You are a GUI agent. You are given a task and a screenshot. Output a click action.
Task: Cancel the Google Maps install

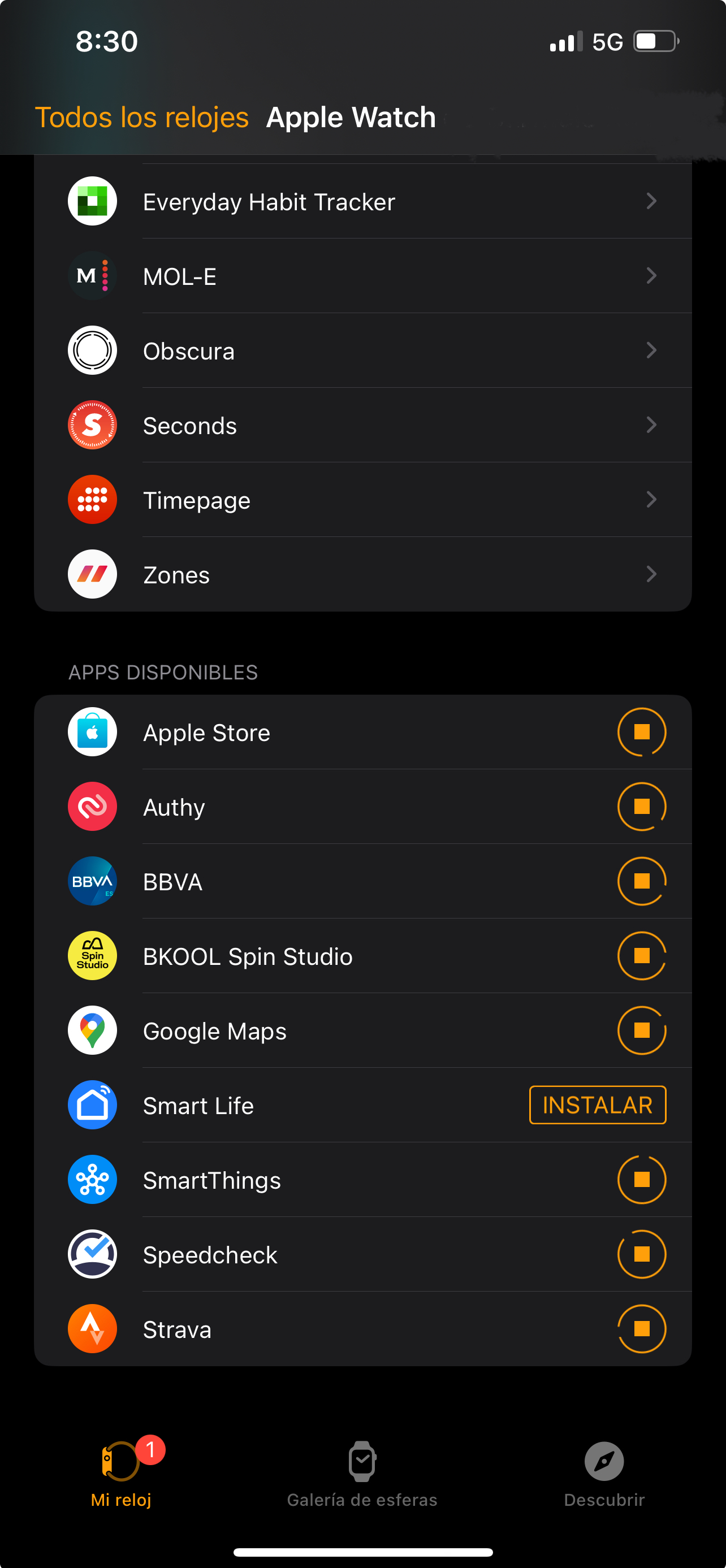point(641,1030)
